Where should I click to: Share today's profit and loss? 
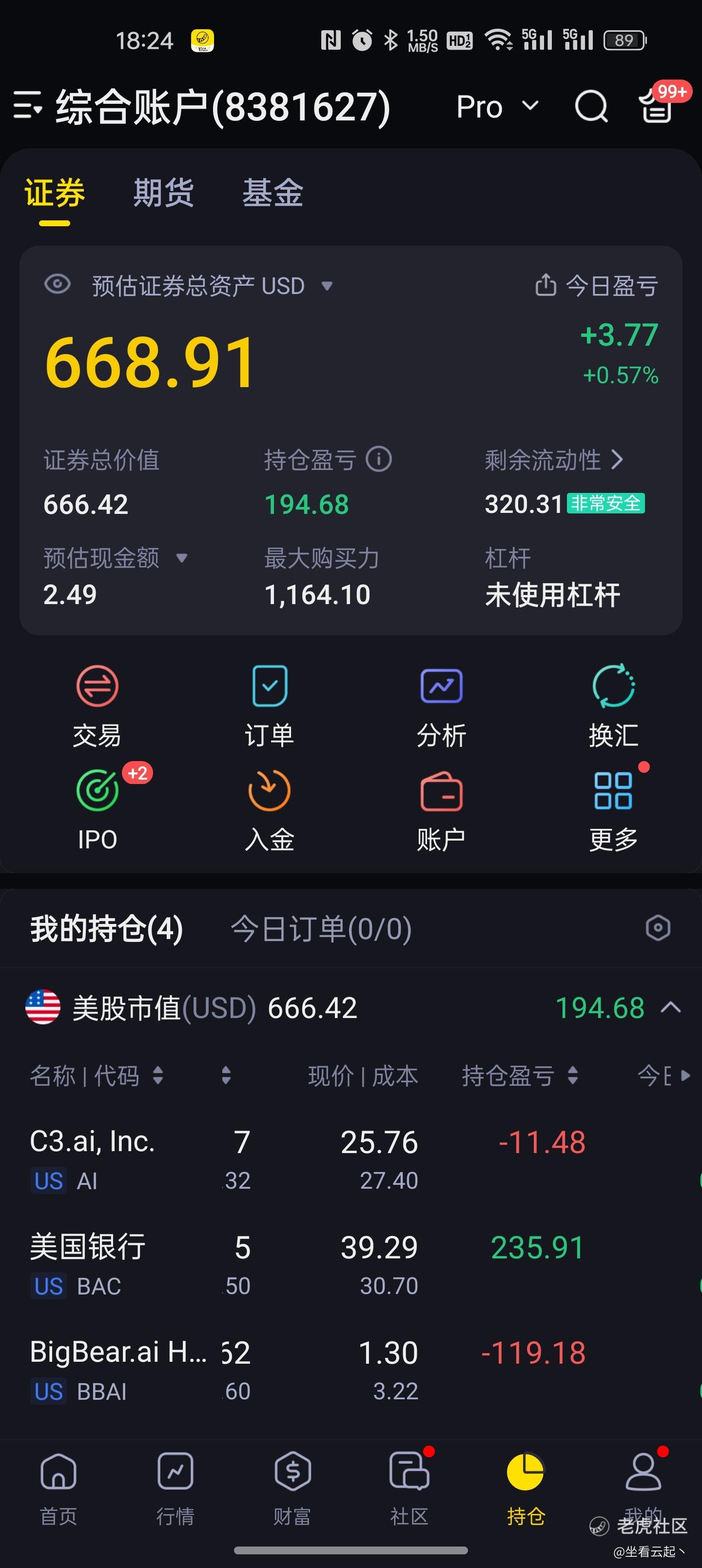546,285
